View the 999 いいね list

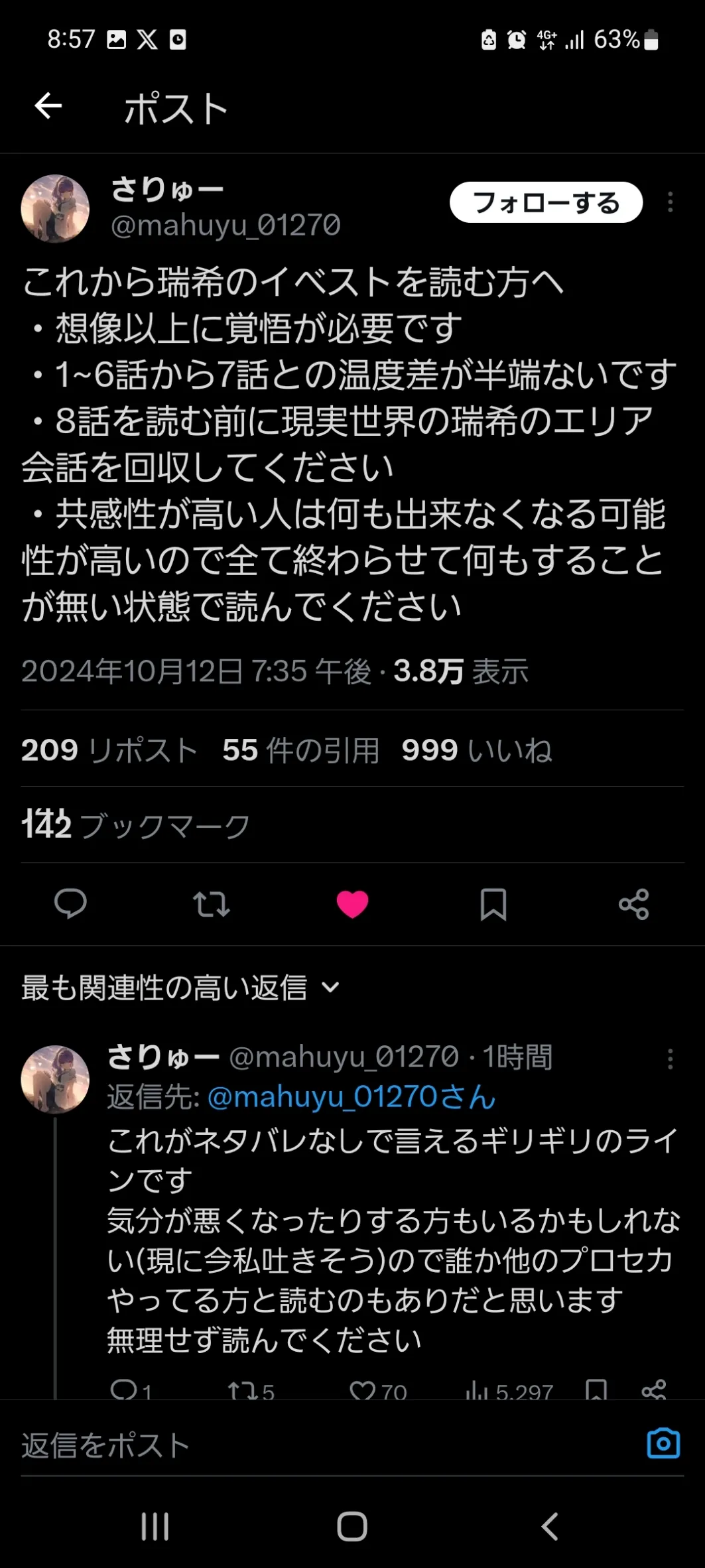477,750
